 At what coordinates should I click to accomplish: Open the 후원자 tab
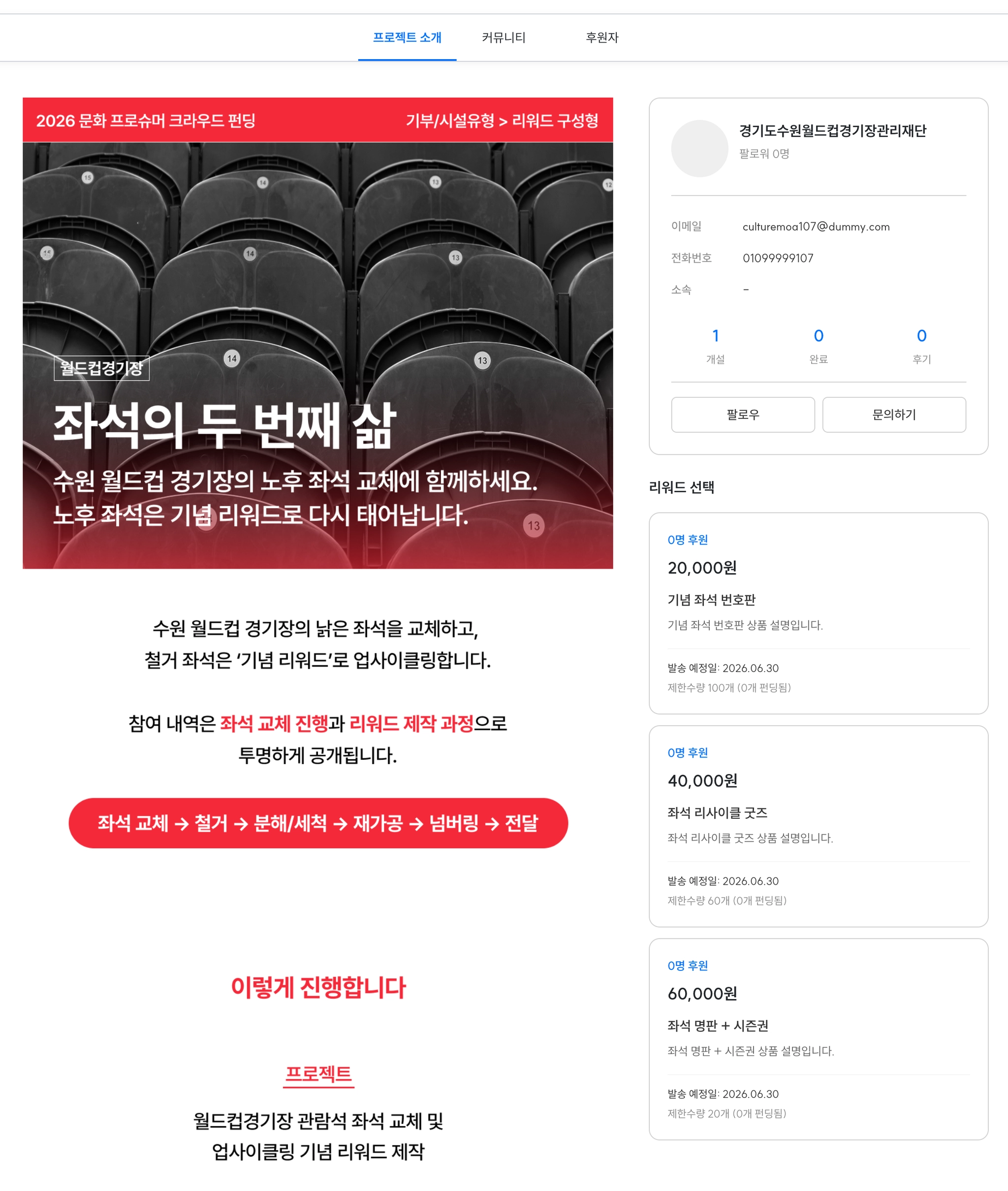[602, 38]
